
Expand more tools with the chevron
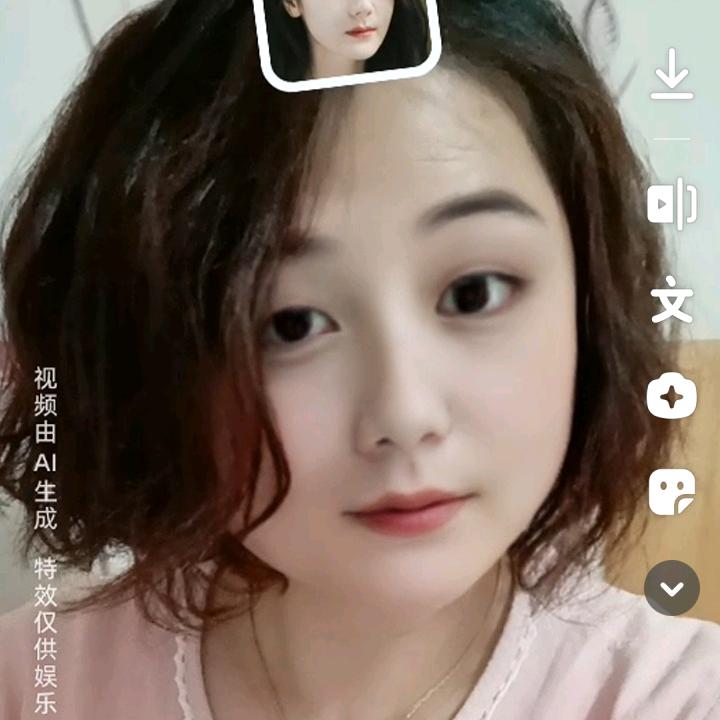[671, 588]
